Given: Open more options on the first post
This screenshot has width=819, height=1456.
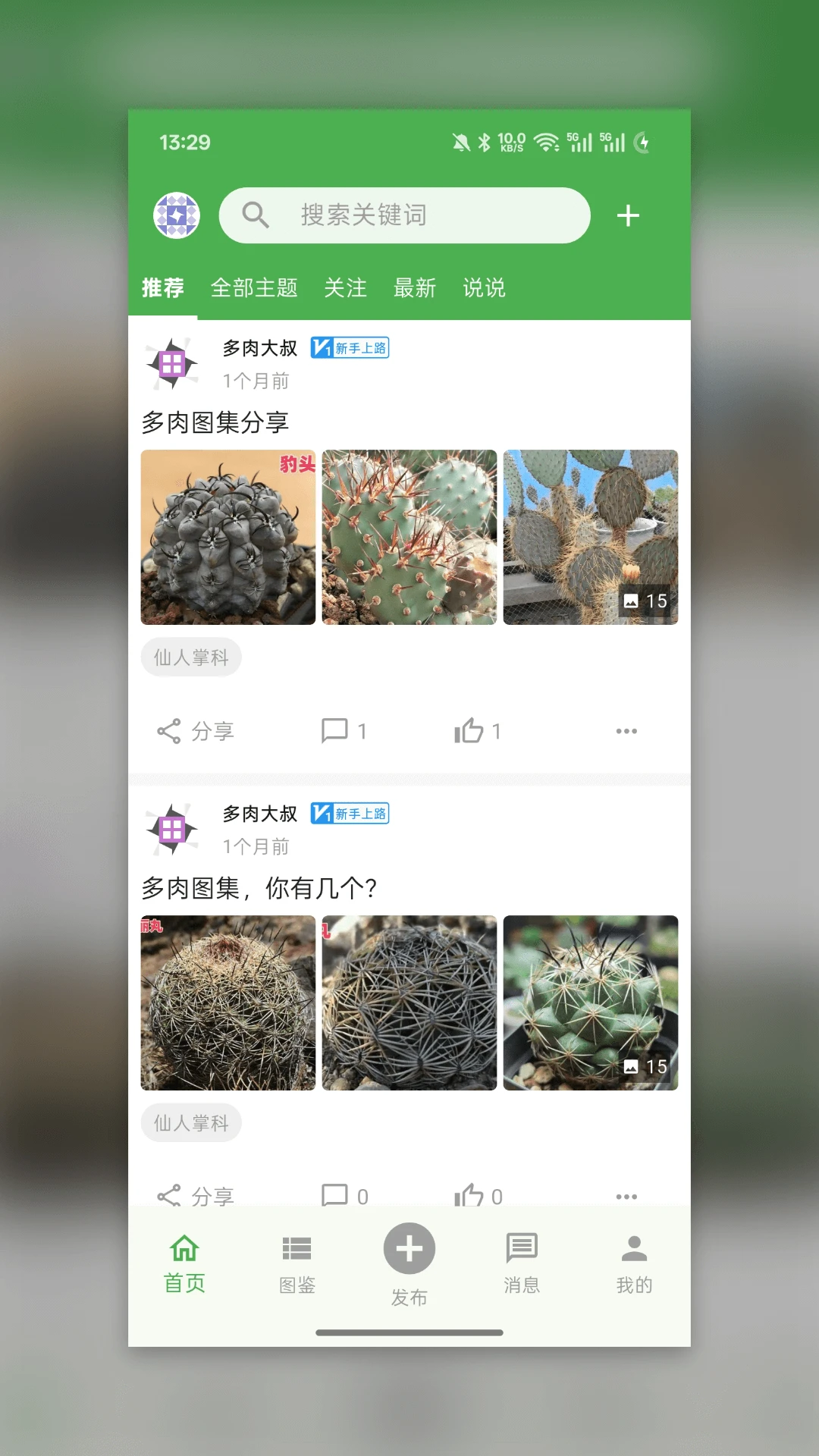Looking at the screenshot, I should (626, 730).
